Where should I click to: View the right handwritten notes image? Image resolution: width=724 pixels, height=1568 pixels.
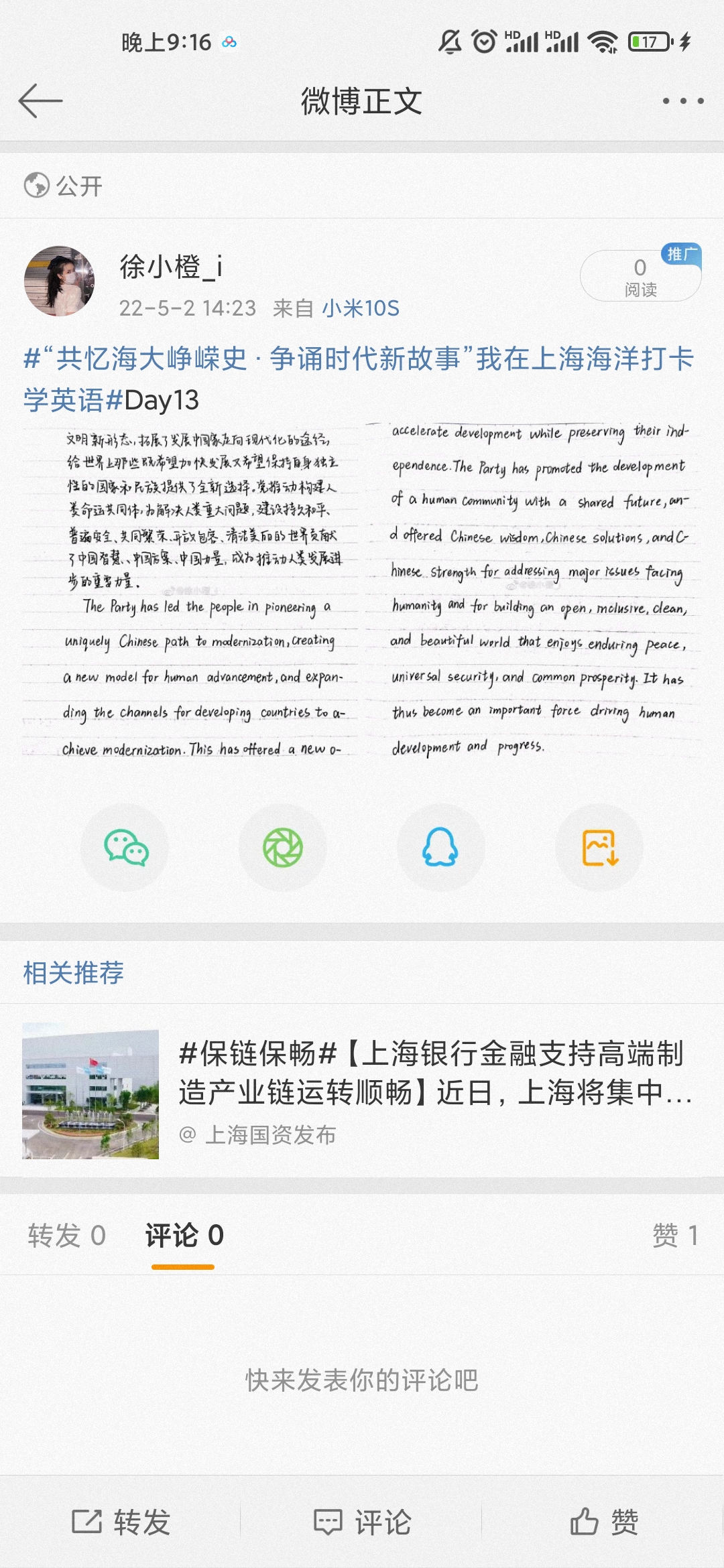pos(534,590)
